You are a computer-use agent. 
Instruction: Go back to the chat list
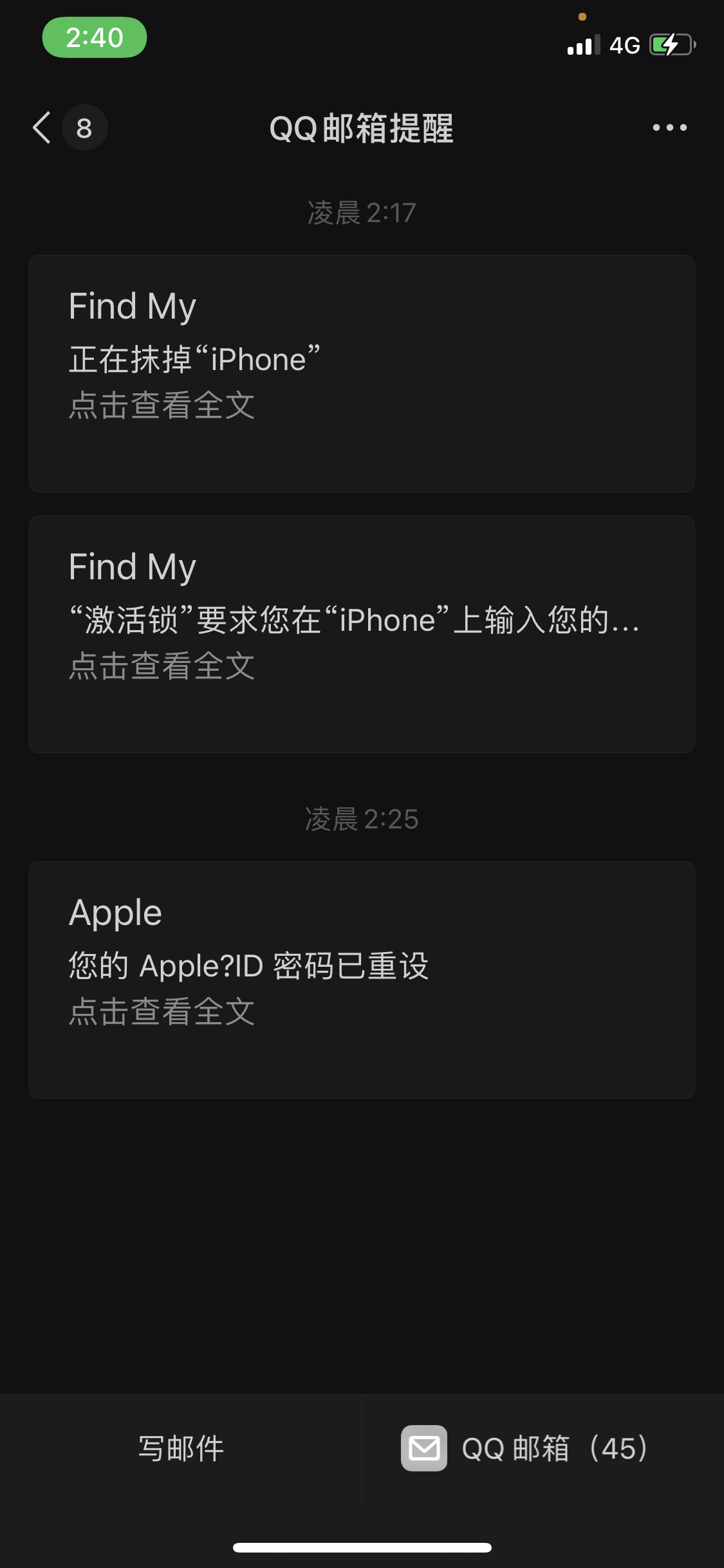coord(42,127)
